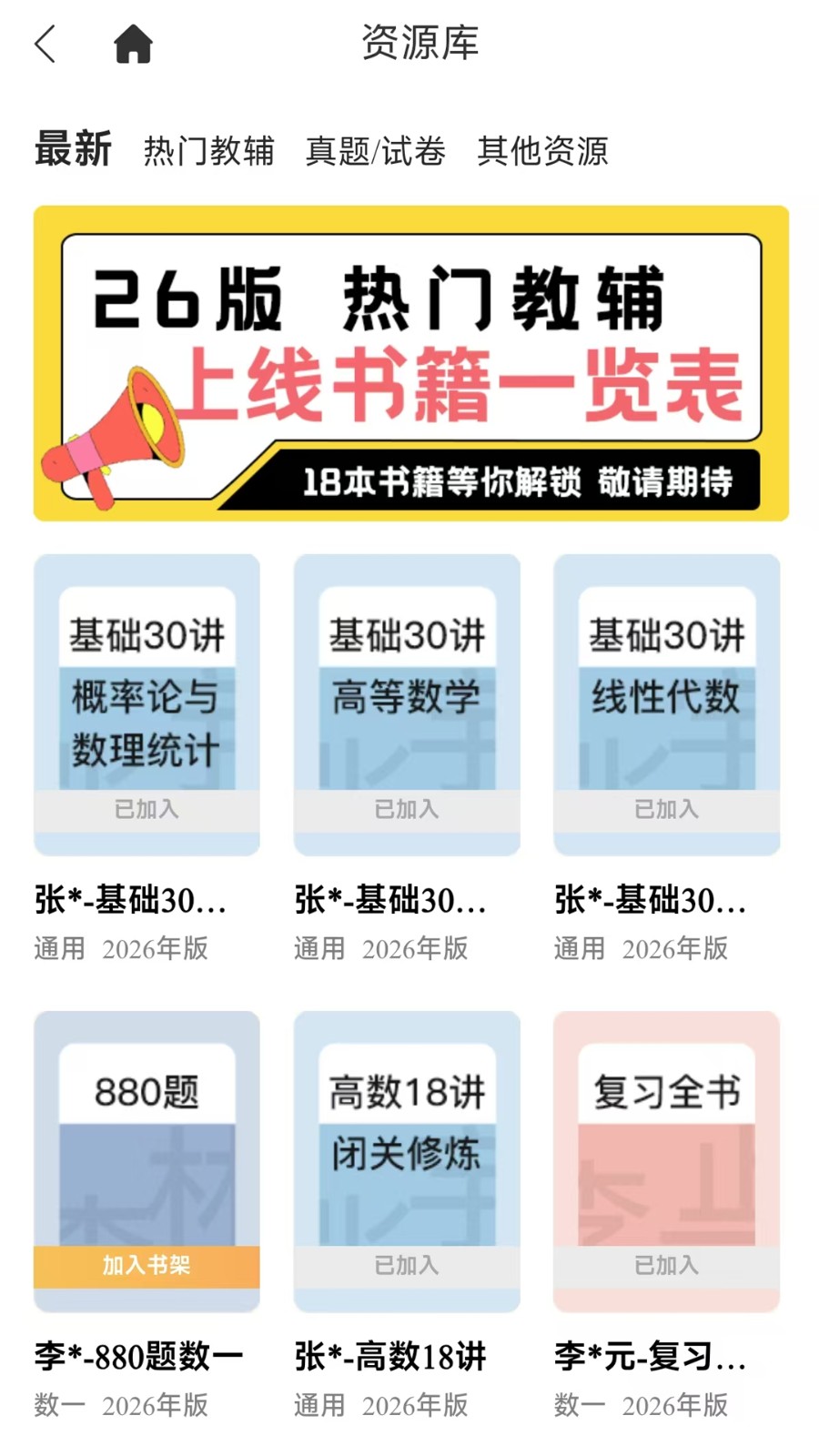Image resolution: width=819 pixels, height=1456 pixels.
Task: Switch to the 热门教辅 tab
Action: 208,151
